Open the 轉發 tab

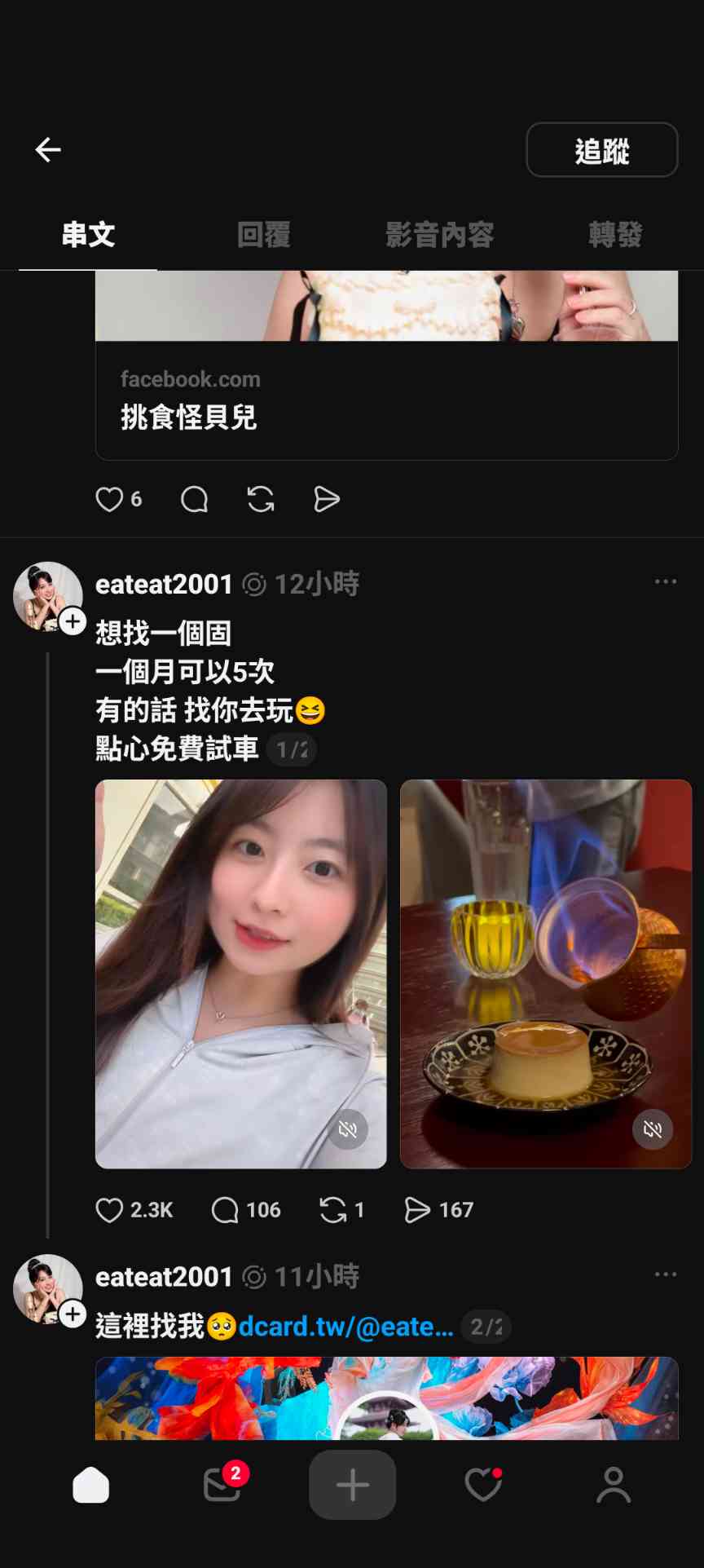pos(615,235)
